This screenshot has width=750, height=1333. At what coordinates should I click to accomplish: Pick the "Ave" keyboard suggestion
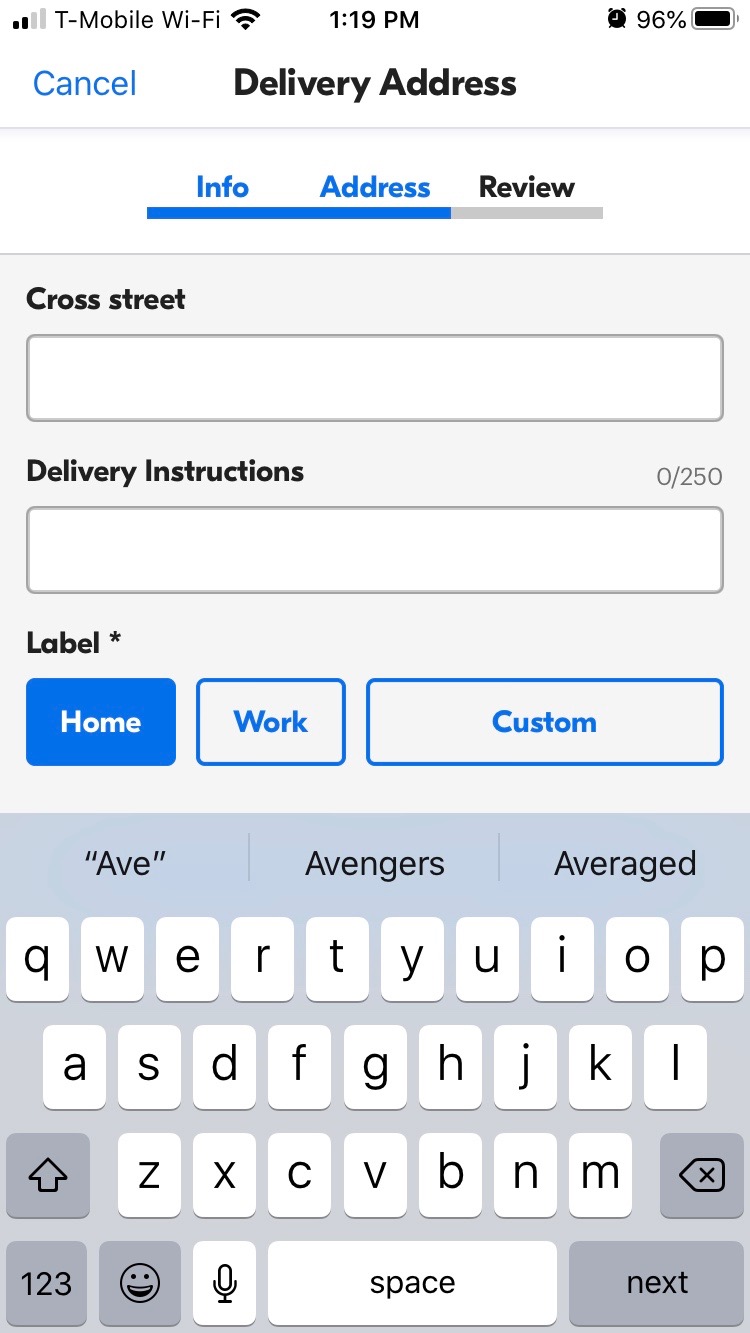[x=125, y=863]
